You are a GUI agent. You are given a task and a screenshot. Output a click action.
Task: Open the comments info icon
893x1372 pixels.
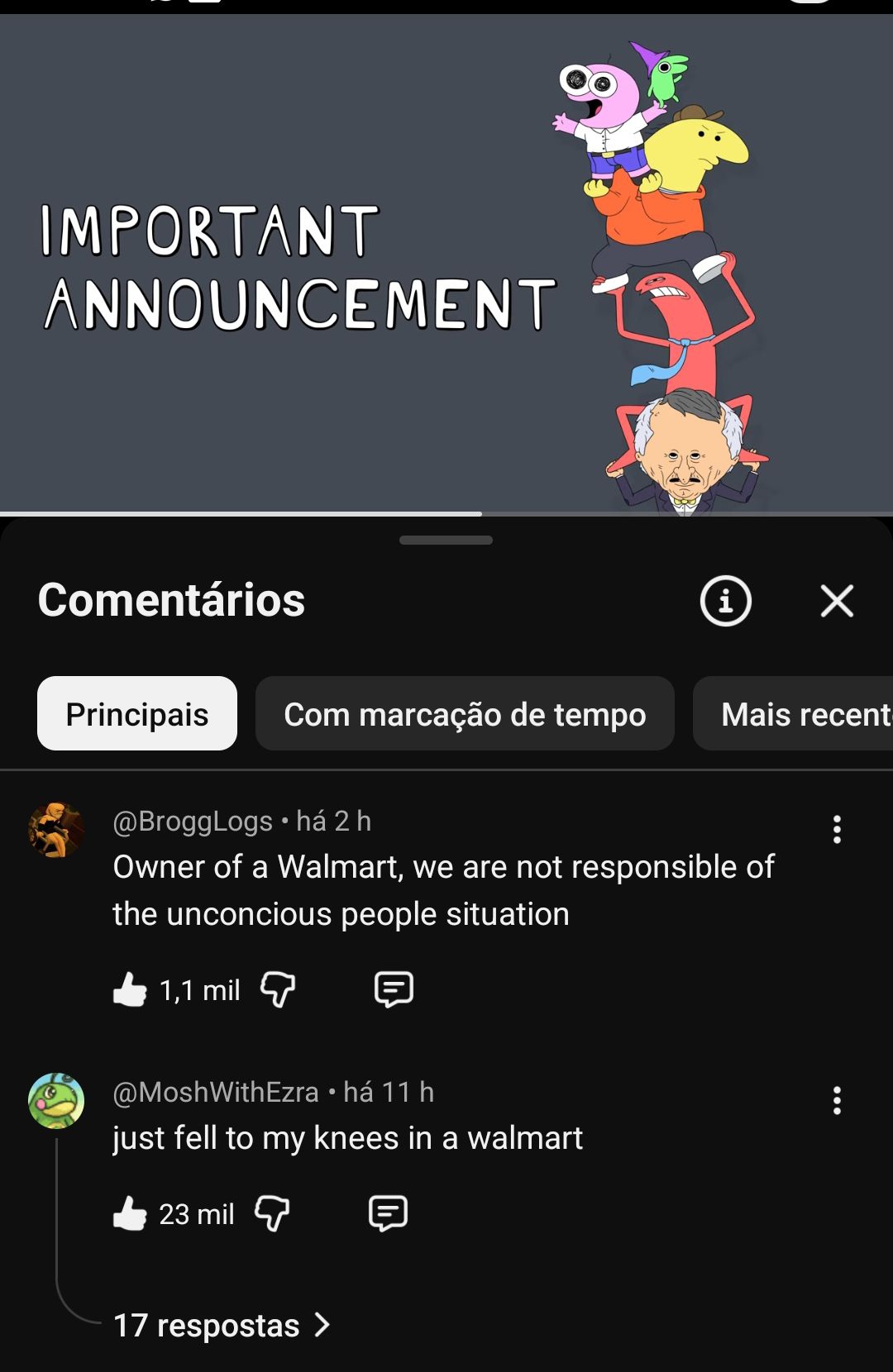tap(725, 601)
